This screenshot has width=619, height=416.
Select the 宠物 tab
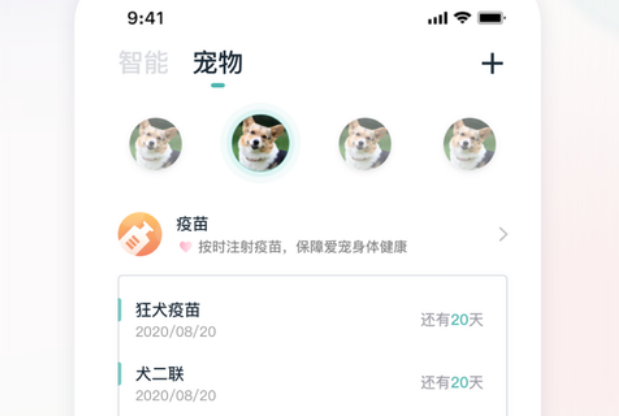(x=217, y=63)
